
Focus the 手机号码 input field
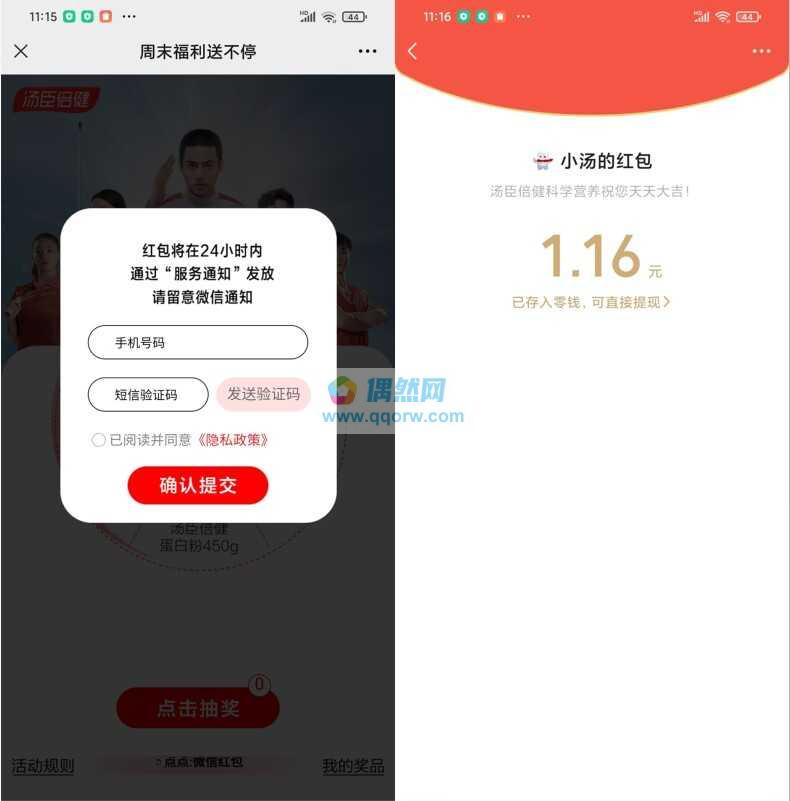pos(198,342)
